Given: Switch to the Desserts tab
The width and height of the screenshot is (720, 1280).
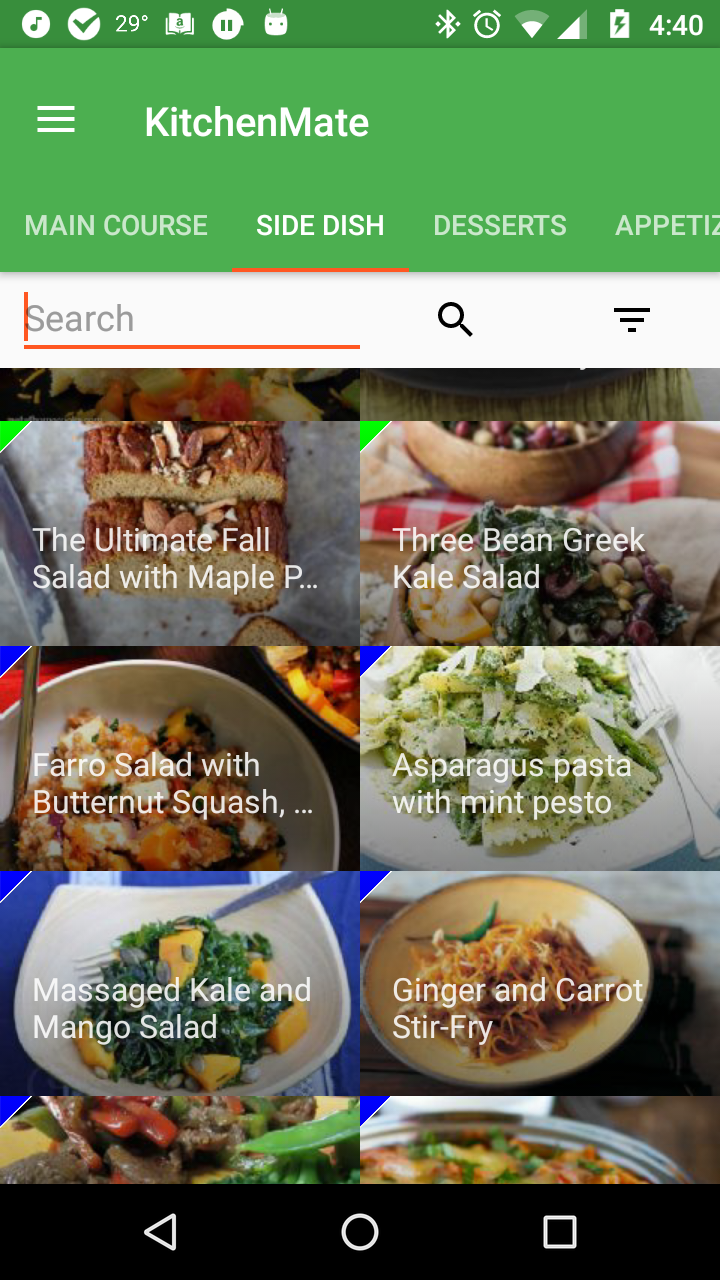Looking at the screenshot, I should pyautogui.click(x=499, y=225).
